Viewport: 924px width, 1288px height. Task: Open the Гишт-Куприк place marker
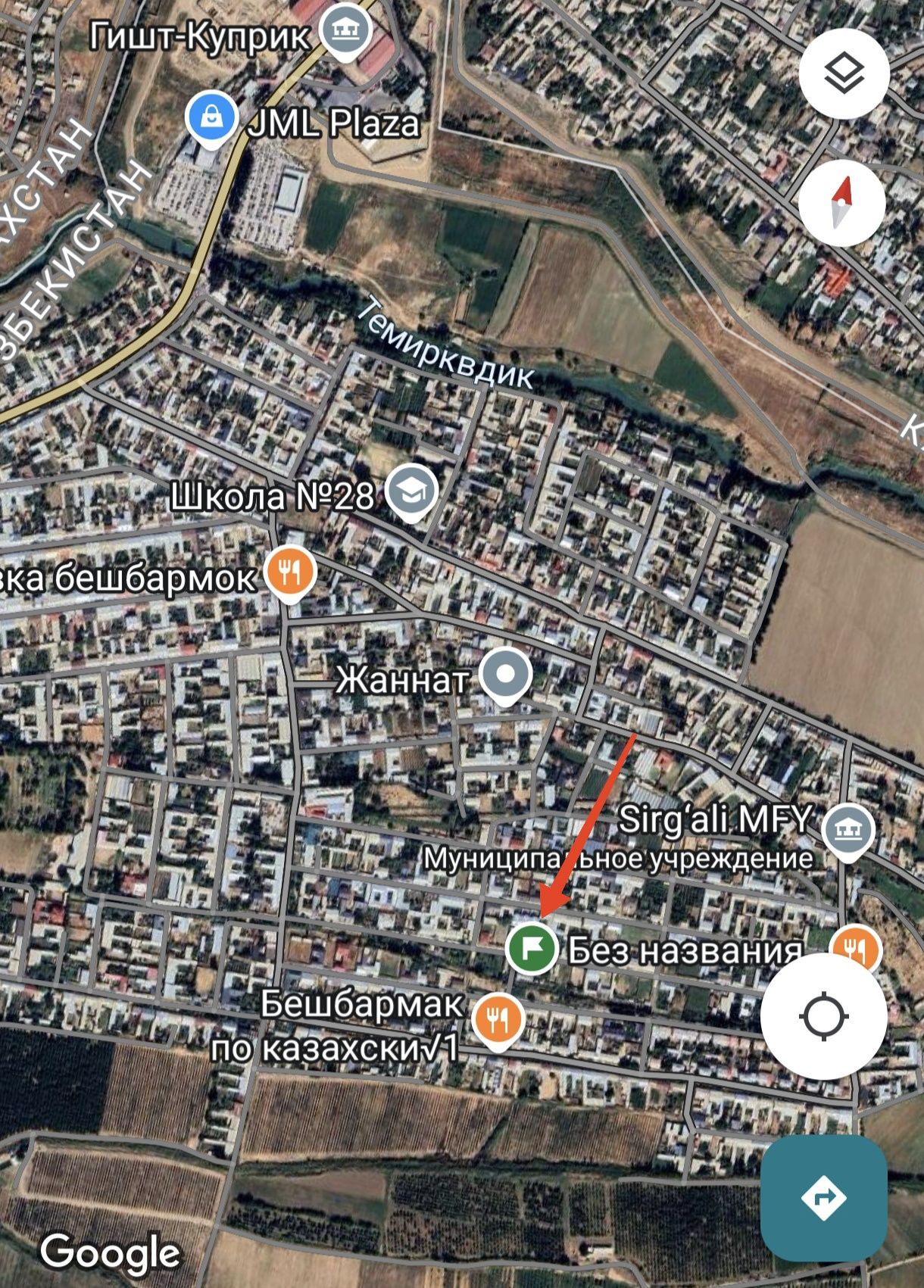(345, 32)
